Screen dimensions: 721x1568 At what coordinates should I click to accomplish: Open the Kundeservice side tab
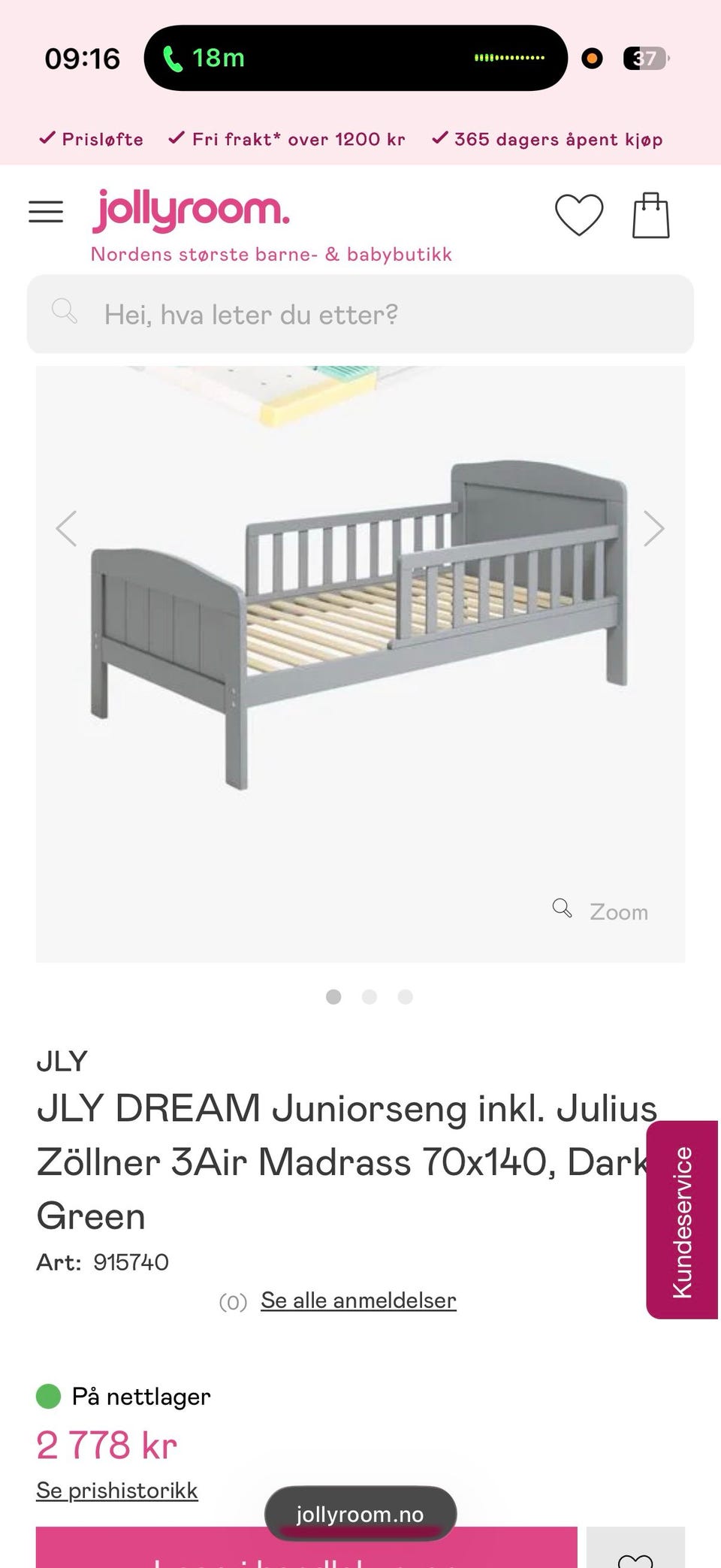click(x=682, y=1219)
